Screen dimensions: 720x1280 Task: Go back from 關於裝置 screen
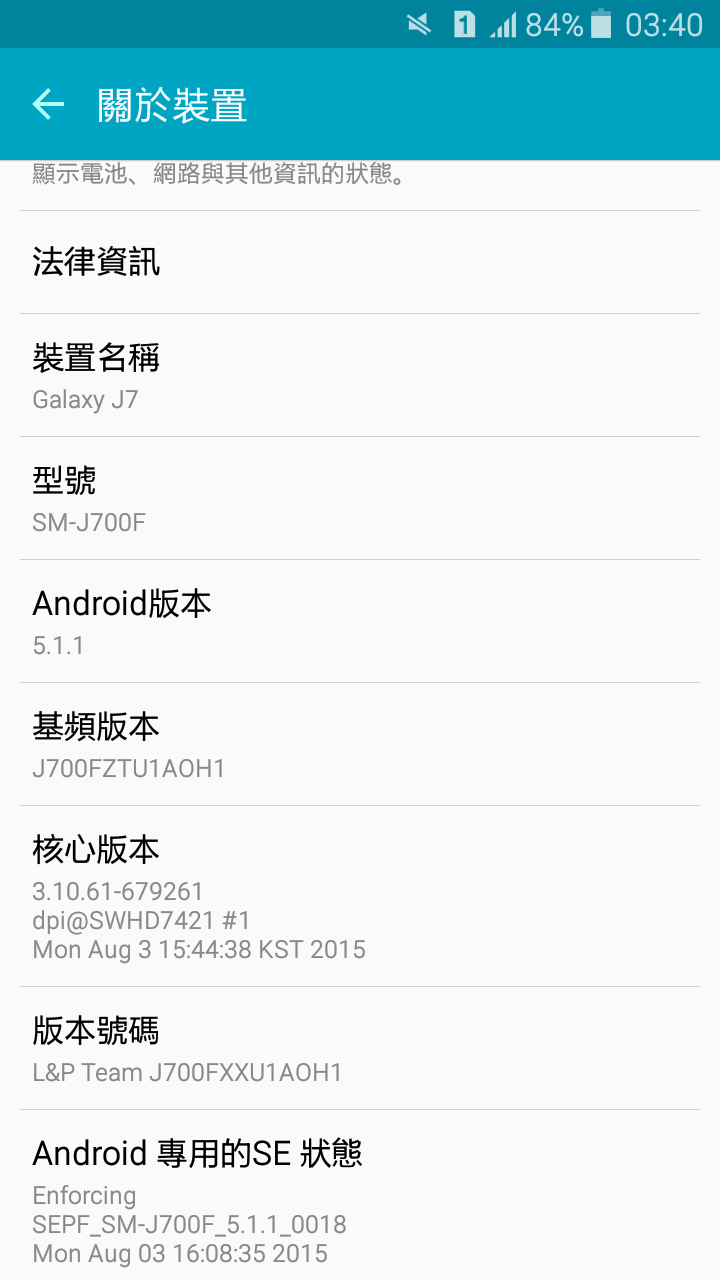tap(48, 104)
